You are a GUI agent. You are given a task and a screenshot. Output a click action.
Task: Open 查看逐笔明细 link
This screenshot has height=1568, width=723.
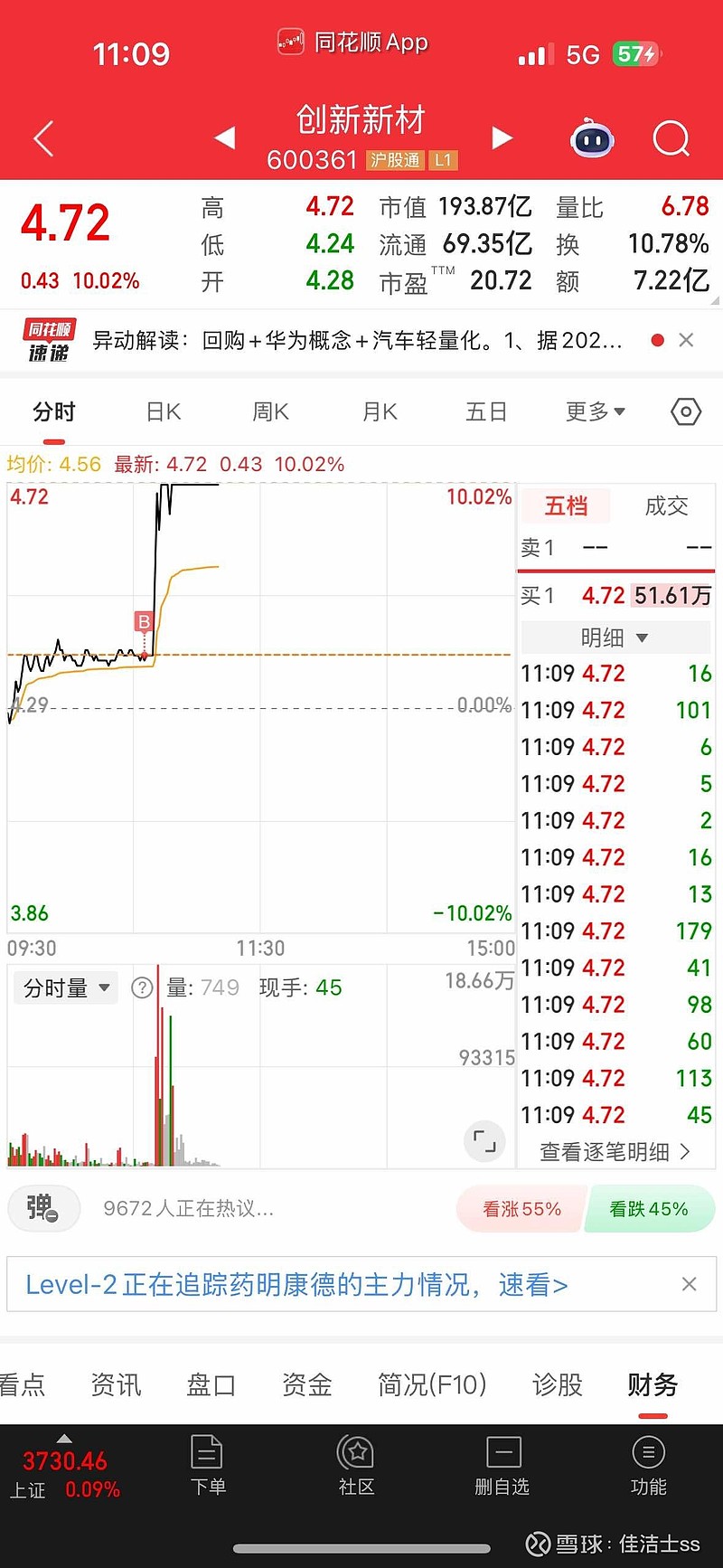(x=615, y=1151)
